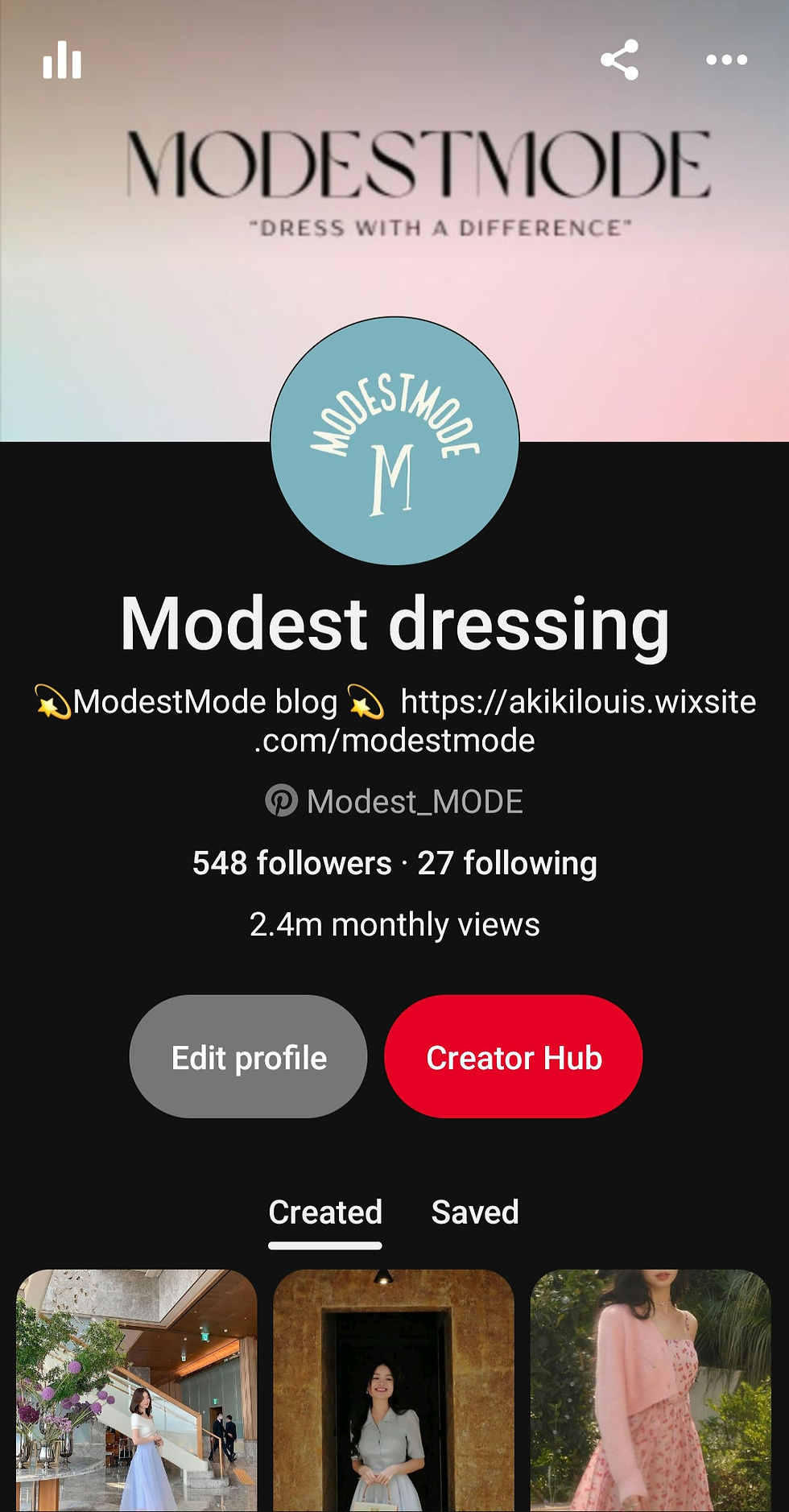The image size is (789, 1512).
Task: Open the pin with the blue skirt
Action: pyautogui.click(x=137, y=1390)
